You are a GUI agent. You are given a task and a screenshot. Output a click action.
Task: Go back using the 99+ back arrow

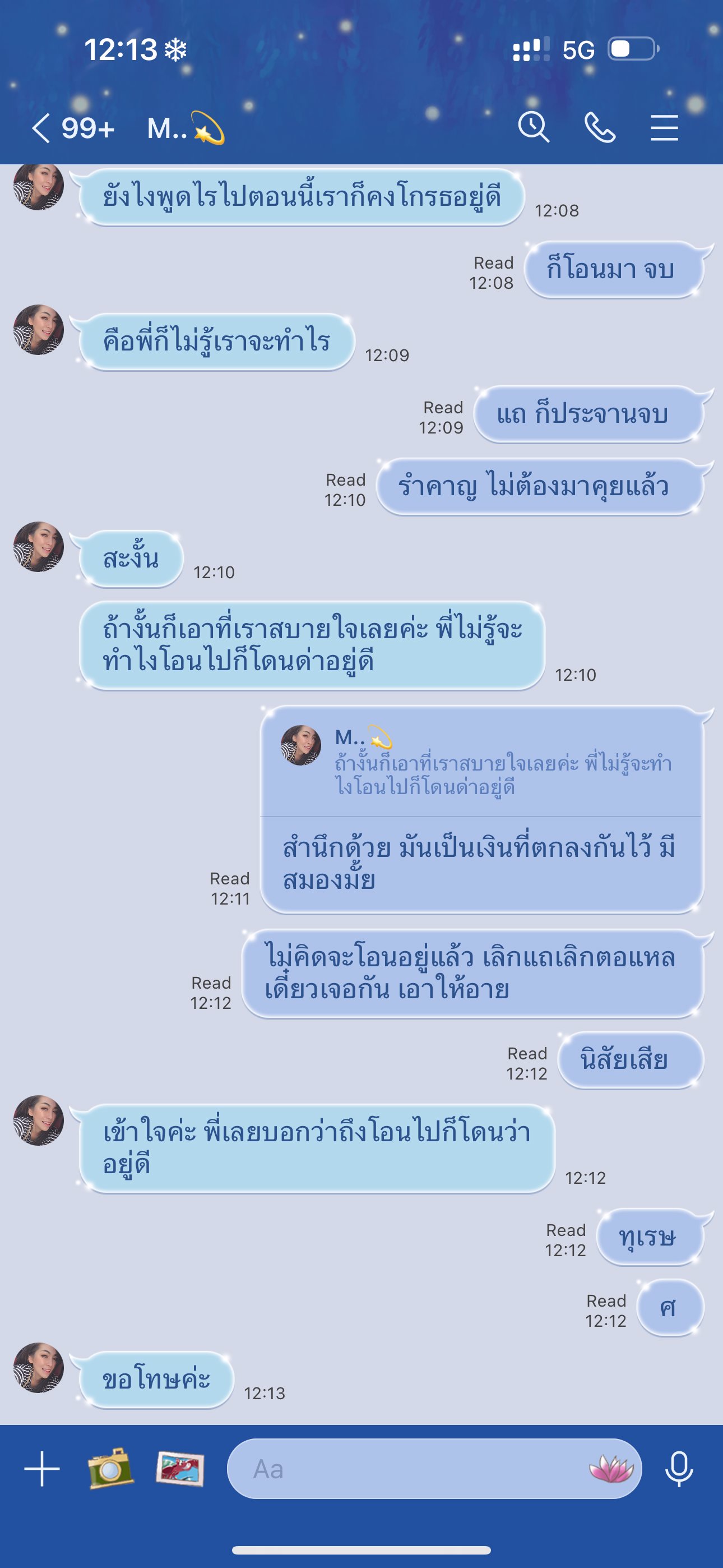(x=65, y=128)
